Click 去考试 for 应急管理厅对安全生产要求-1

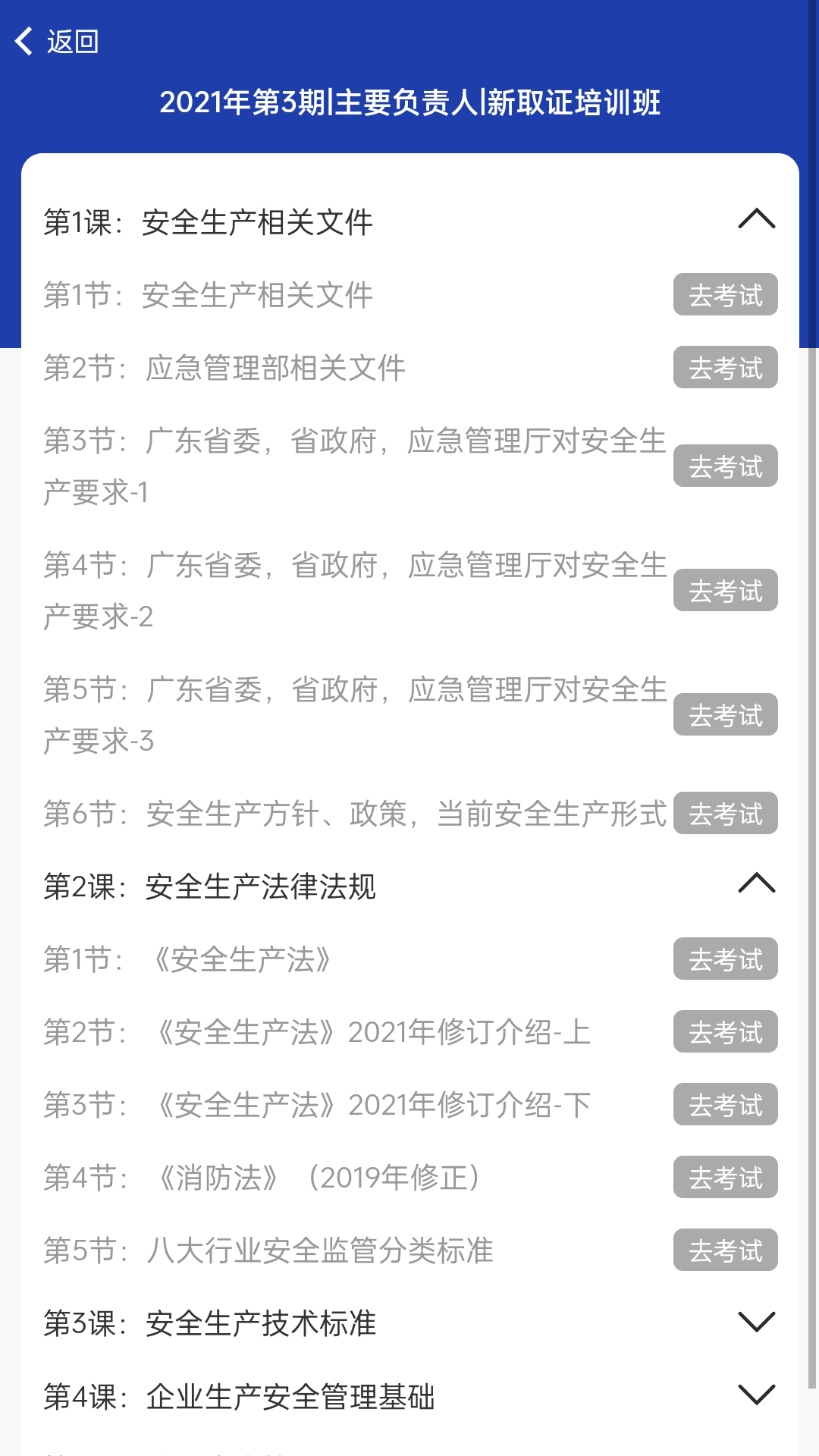tap(725, 466)
